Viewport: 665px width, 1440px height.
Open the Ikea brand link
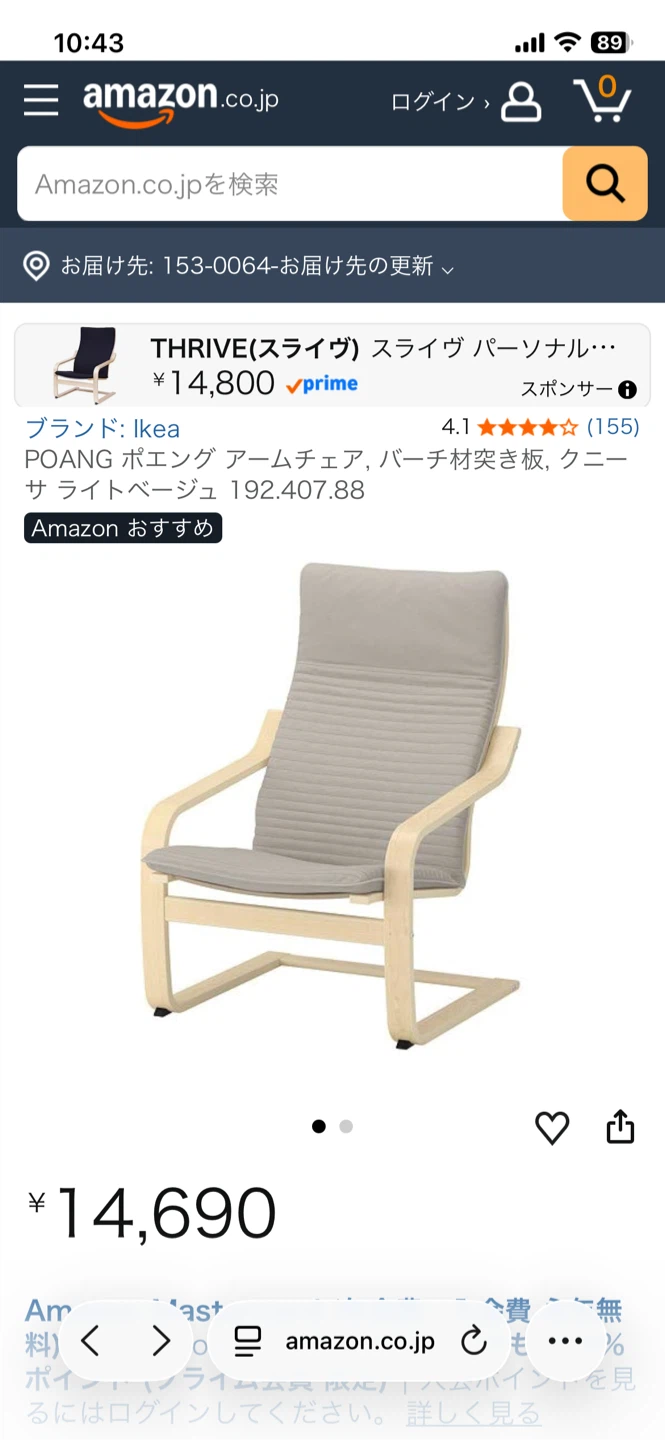pyautogui.click(x=102, y=429)
